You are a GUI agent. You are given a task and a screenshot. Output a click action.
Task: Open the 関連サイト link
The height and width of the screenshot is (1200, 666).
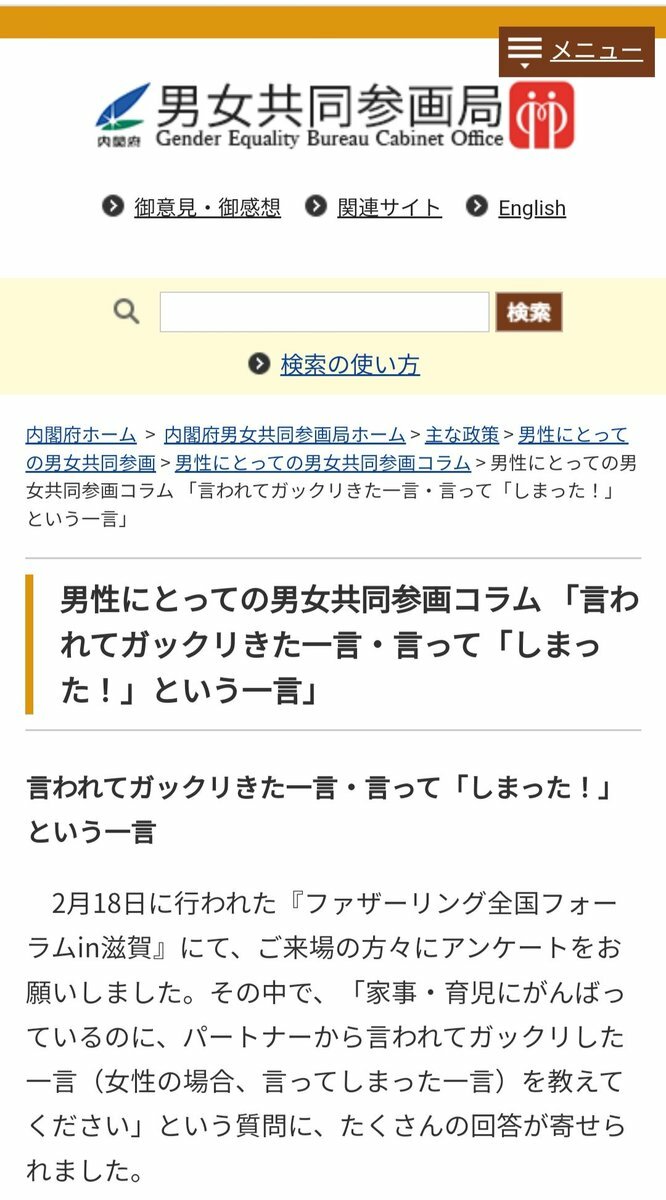tap(389, 207)
